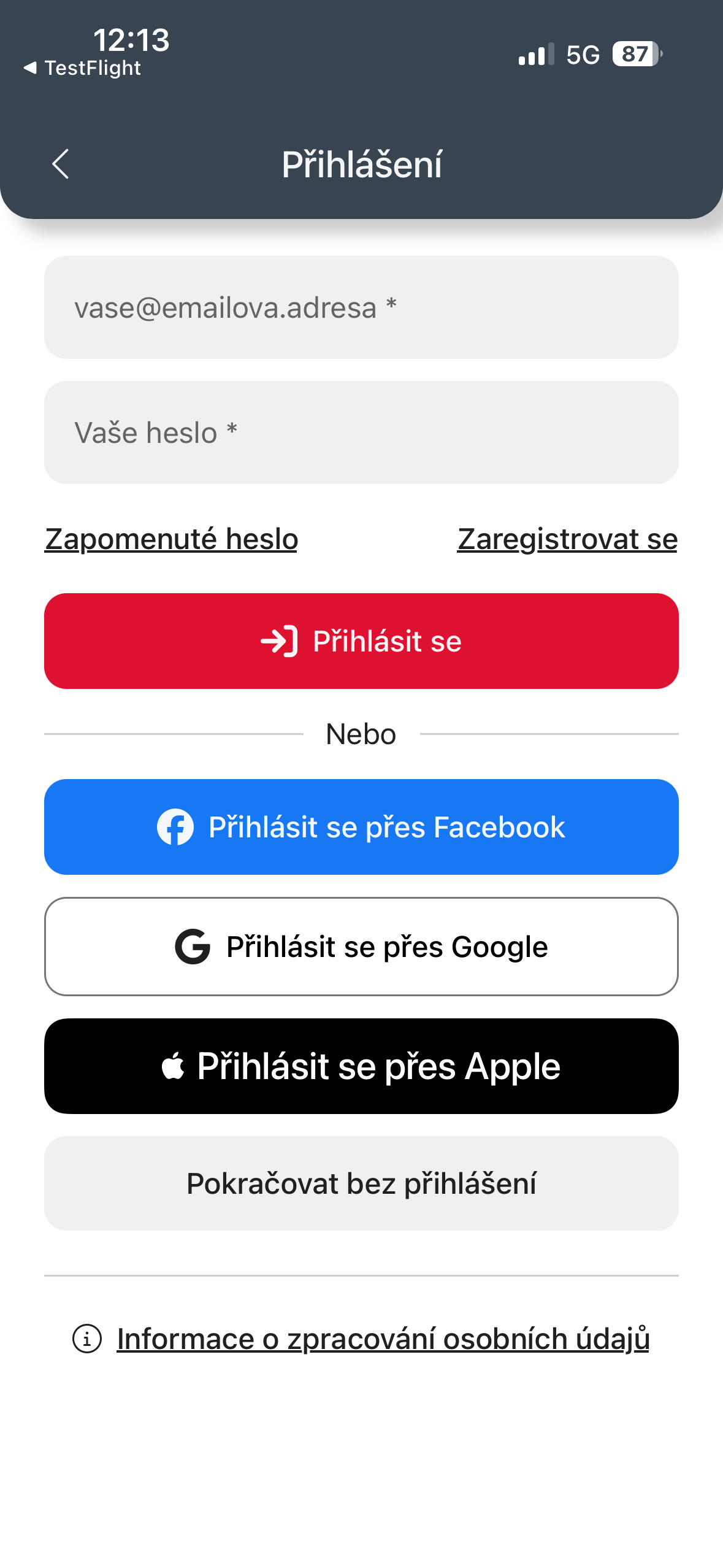Viewport: 723px width, 1568px height.
Task: Continue with Pokračovat bez přihlášení
Action: 361,1183
